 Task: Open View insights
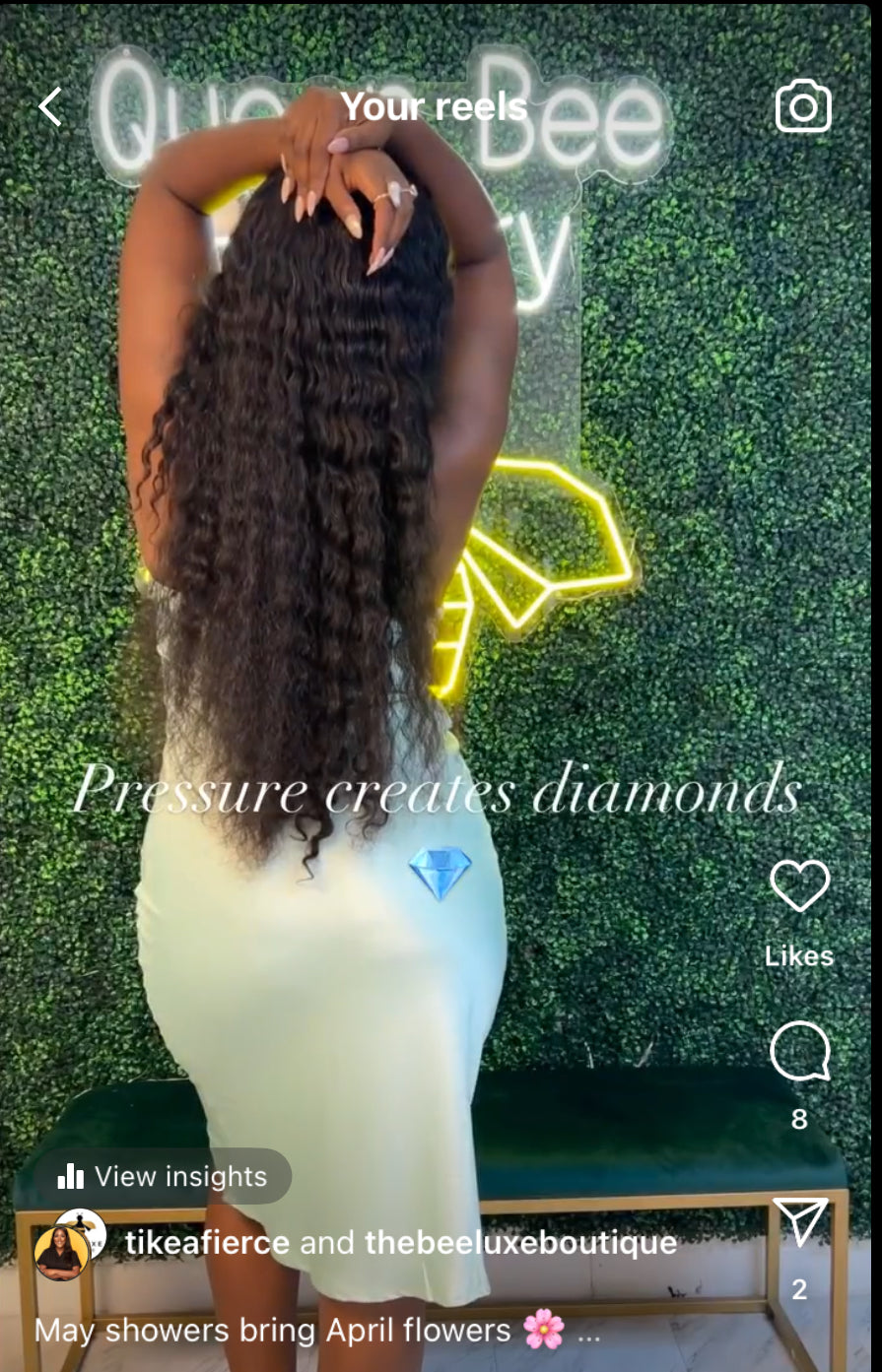pos(164,1176)
